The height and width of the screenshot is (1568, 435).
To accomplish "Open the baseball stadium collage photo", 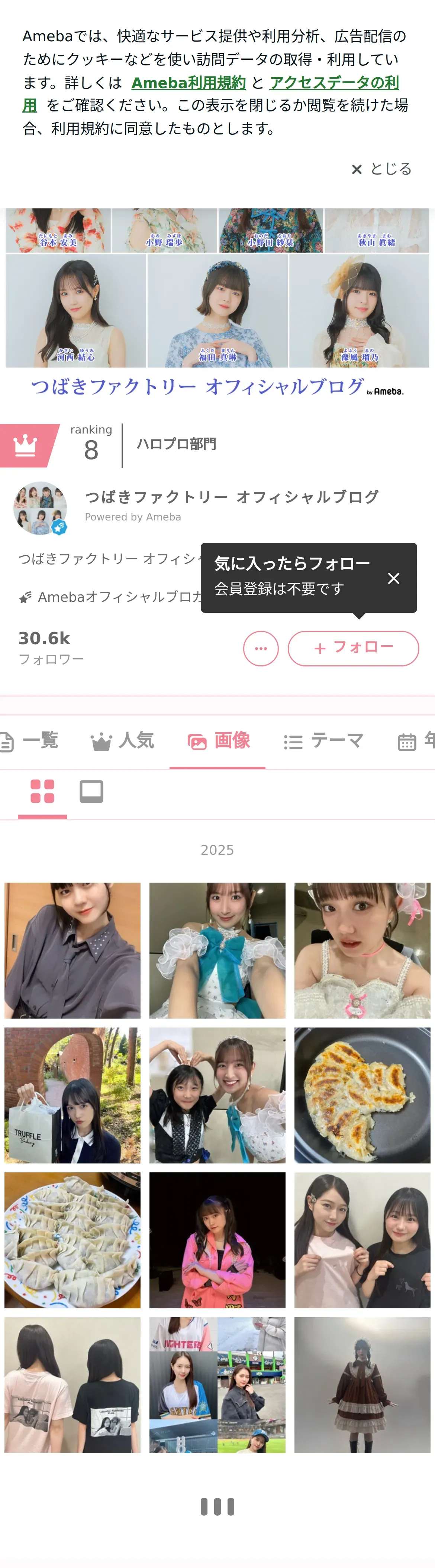I will click(217, 1385).
